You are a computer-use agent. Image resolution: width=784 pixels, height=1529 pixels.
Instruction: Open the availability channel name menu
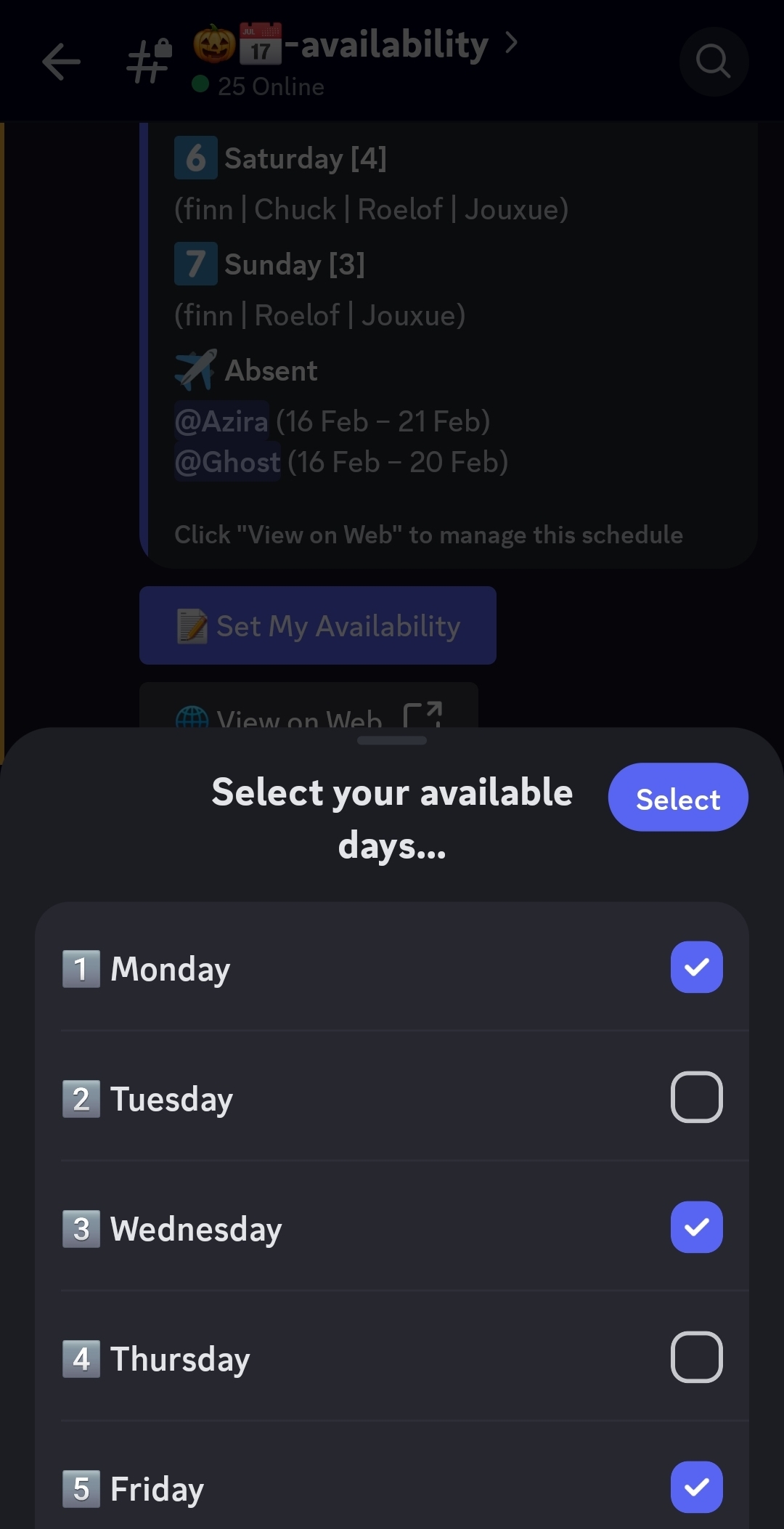point(392,44)
